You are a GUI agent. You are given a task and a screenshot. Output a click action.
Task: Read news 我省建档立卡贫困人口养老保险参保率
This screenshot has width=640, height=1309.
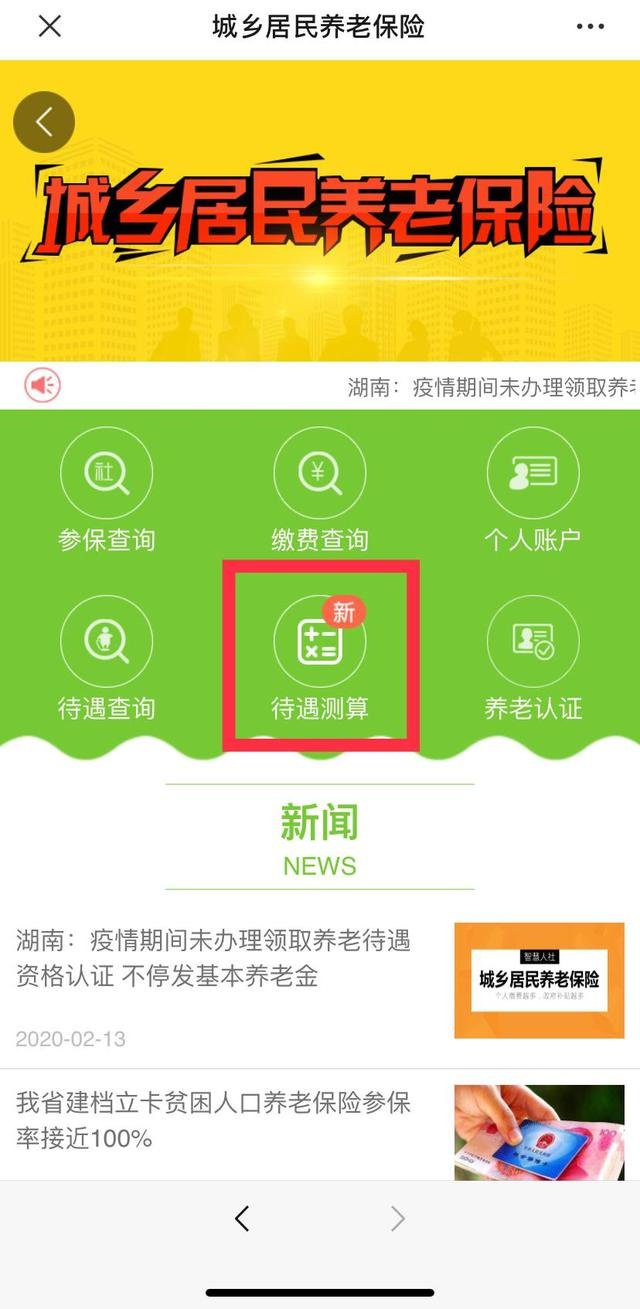click(214, 1120)
